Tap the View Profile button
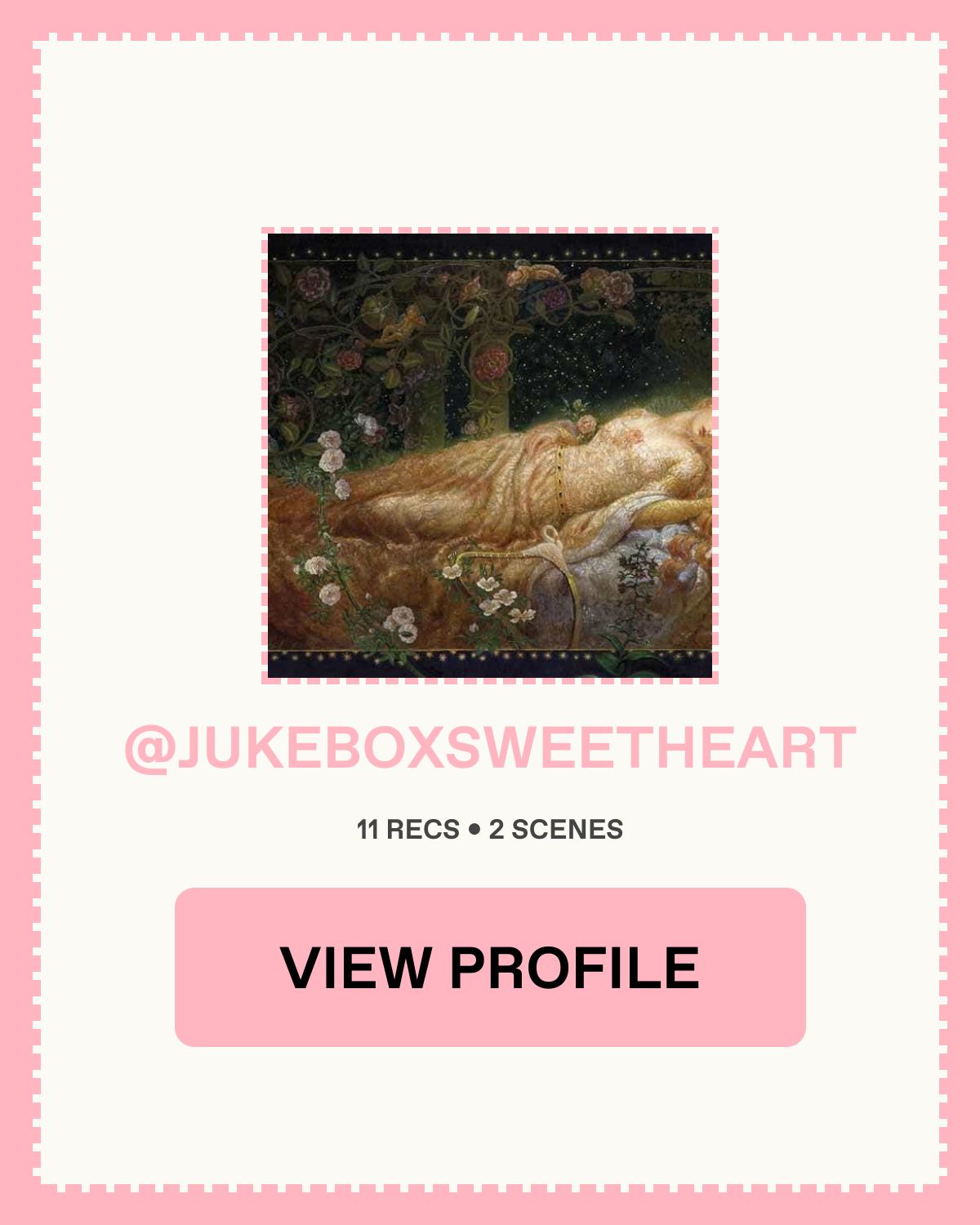This screenshot has width=980, height=1225. pos(490,967)
